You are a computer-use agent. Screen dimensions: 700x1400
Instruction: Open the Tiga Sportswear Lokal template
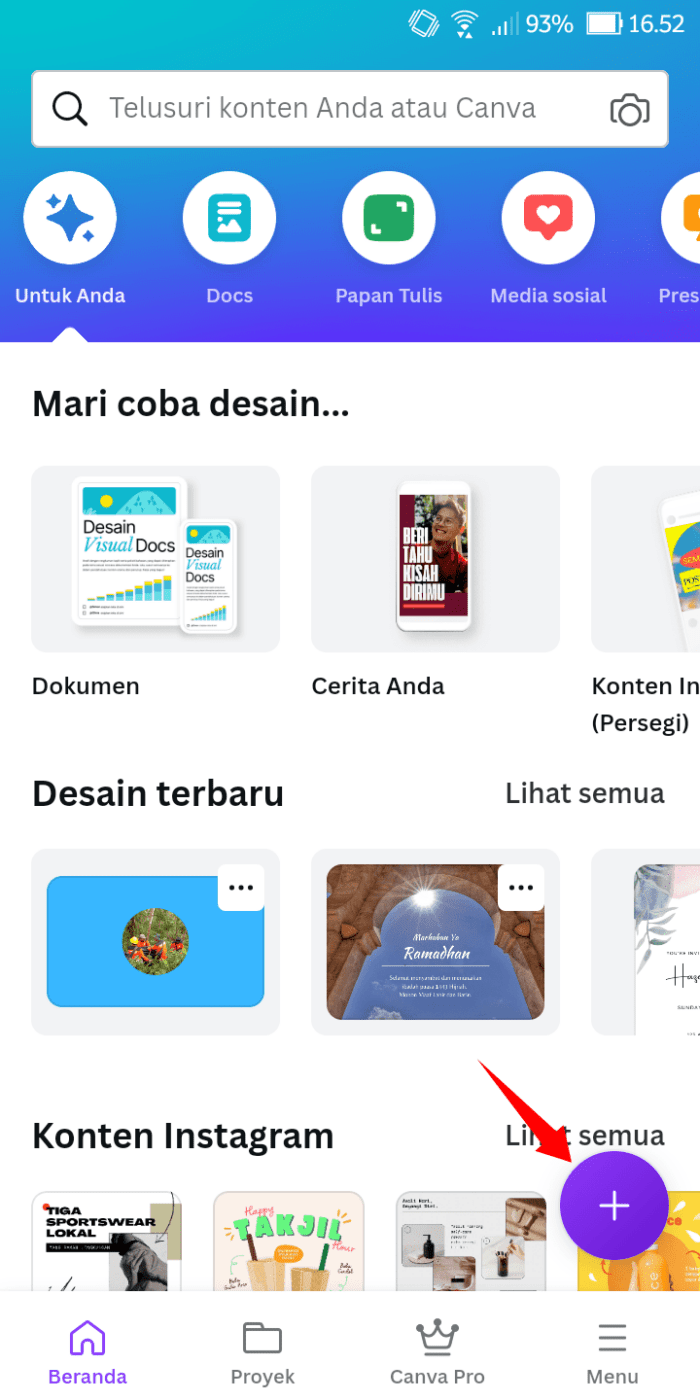pos(107,1241)
